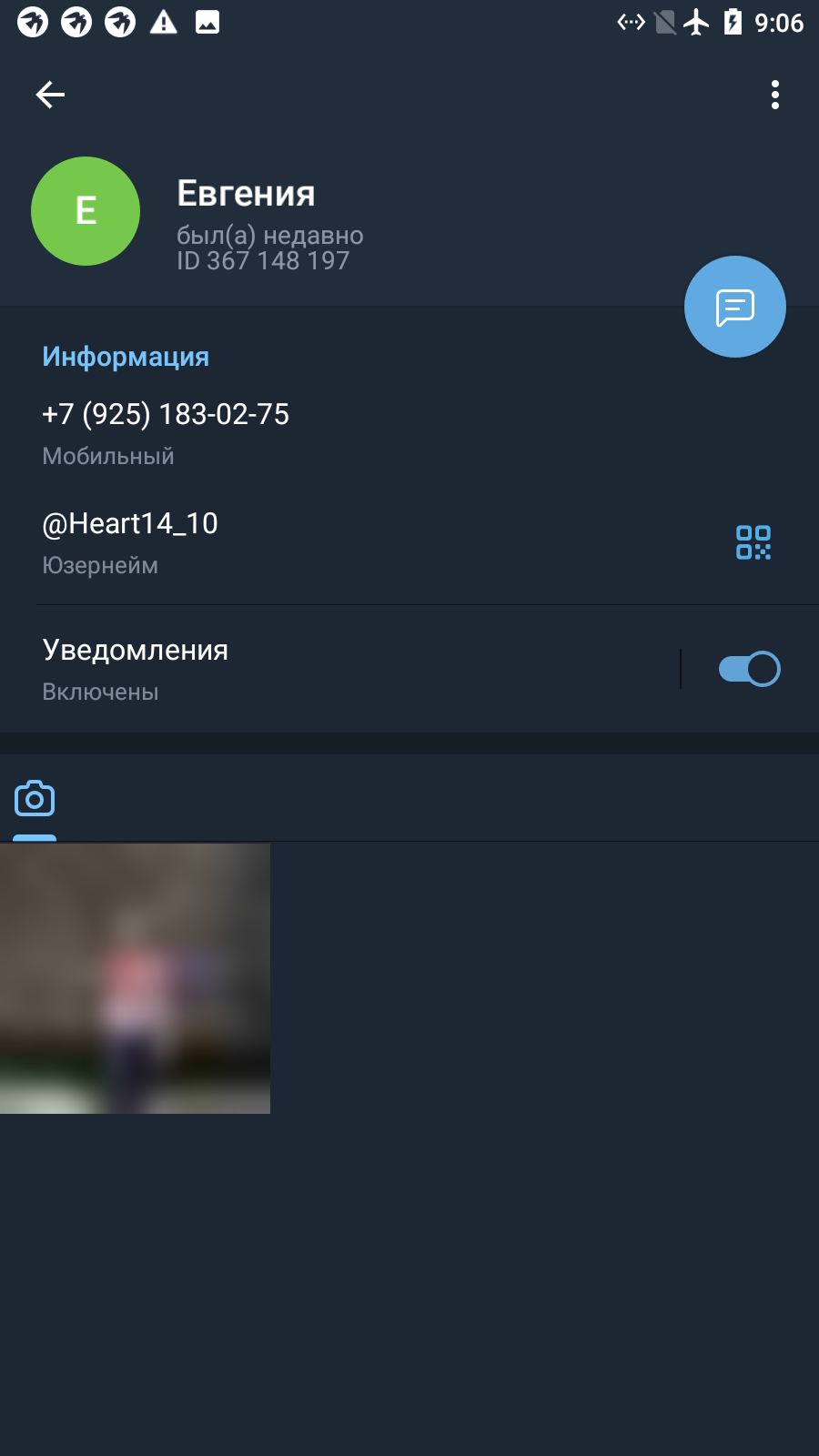Open the blurred shared photo thumbnail
The width and height of the screenshot is (819, 1456).
(x=135, y=978)
